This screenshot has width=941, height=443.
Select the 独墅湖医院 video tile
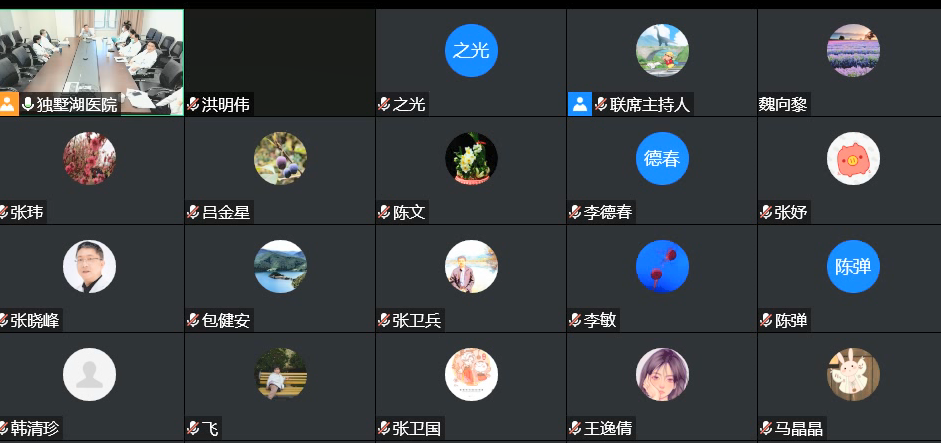pyautogui.click(x=92, y=62)
